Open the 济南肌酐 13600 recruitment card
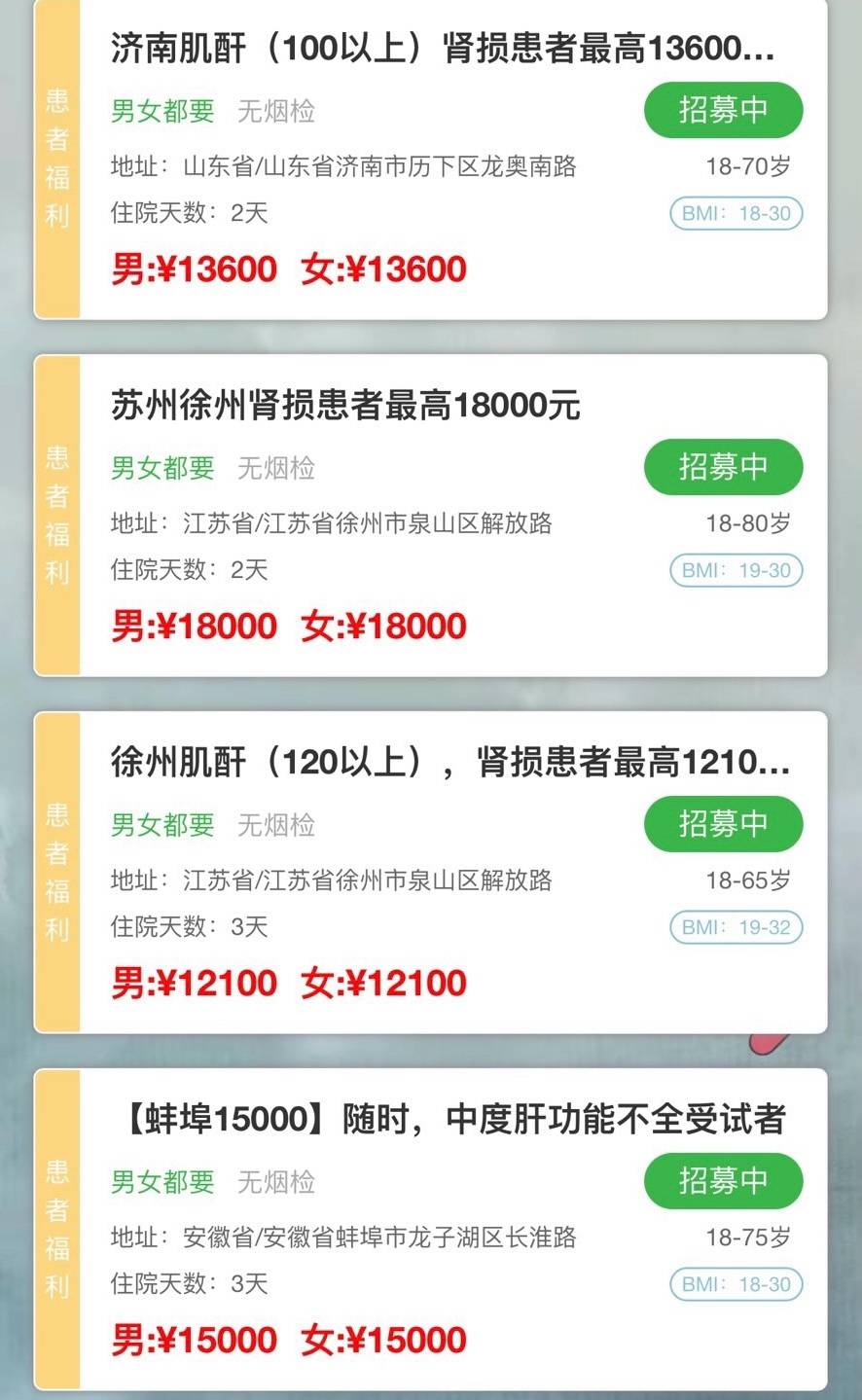This screenshot has height=1400, width=862. coord(442,49)
